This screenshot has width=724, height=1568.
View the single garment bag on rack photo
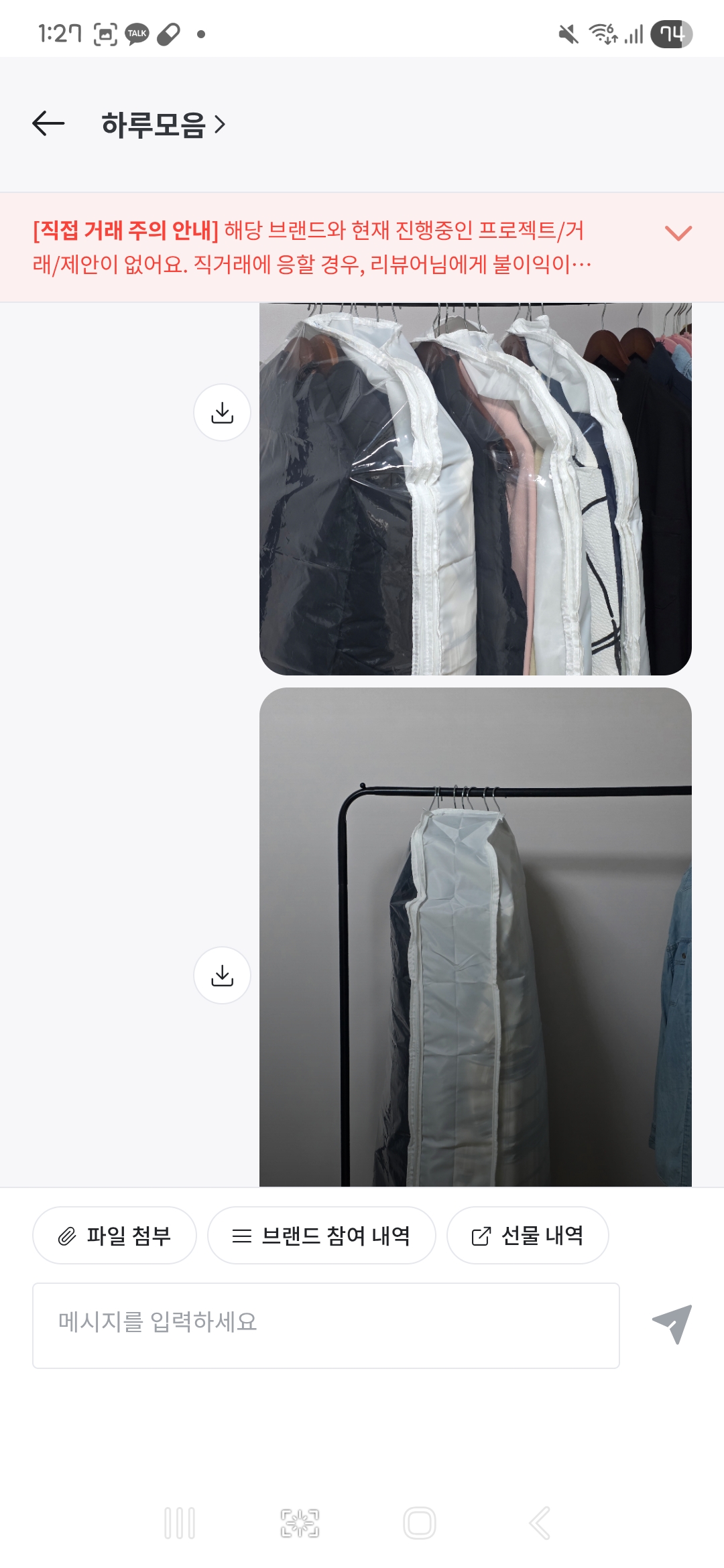[x=475, y=937]
